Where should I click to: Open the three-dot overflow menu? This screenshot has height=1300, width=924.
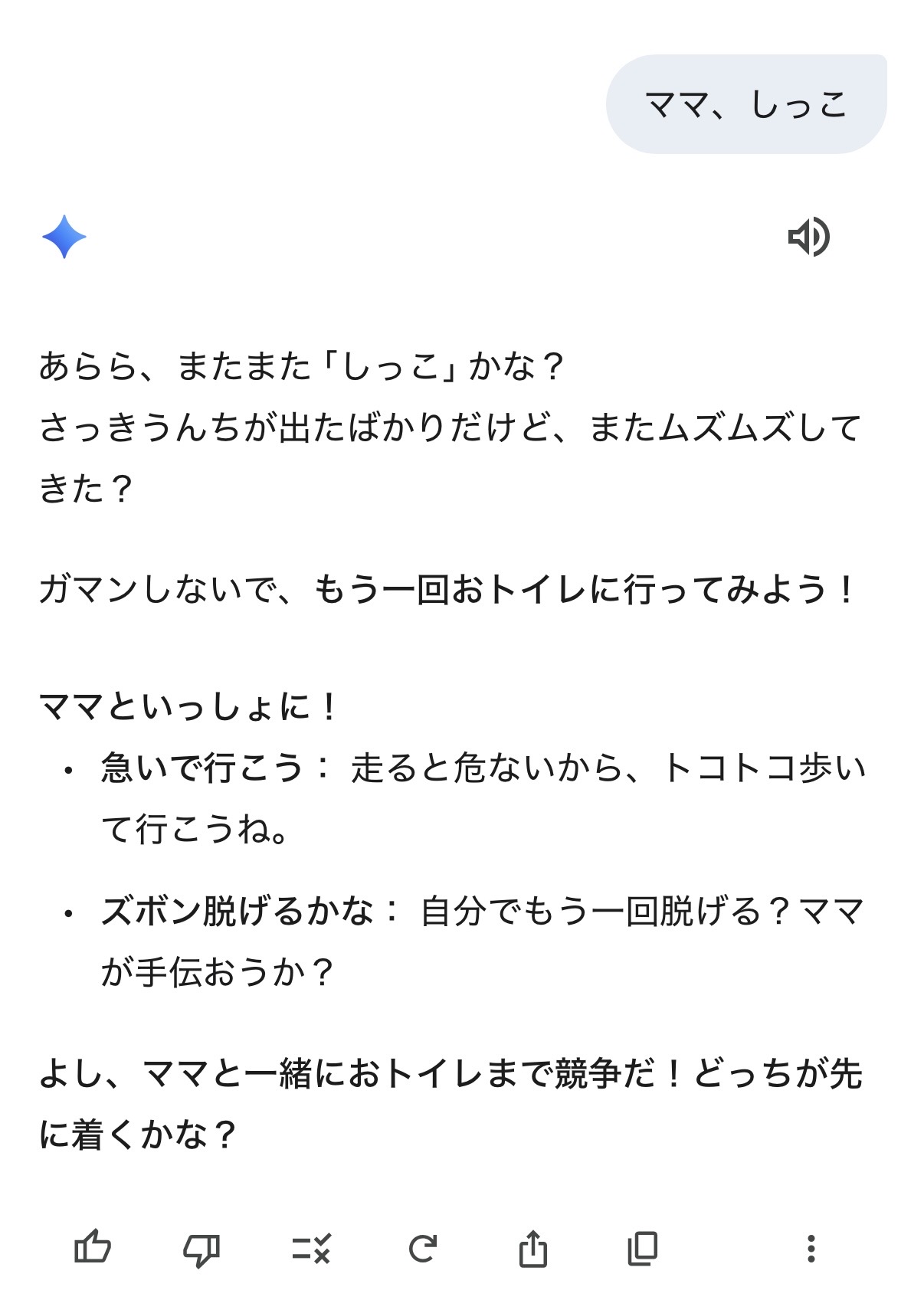click(x=811, y=1249)
